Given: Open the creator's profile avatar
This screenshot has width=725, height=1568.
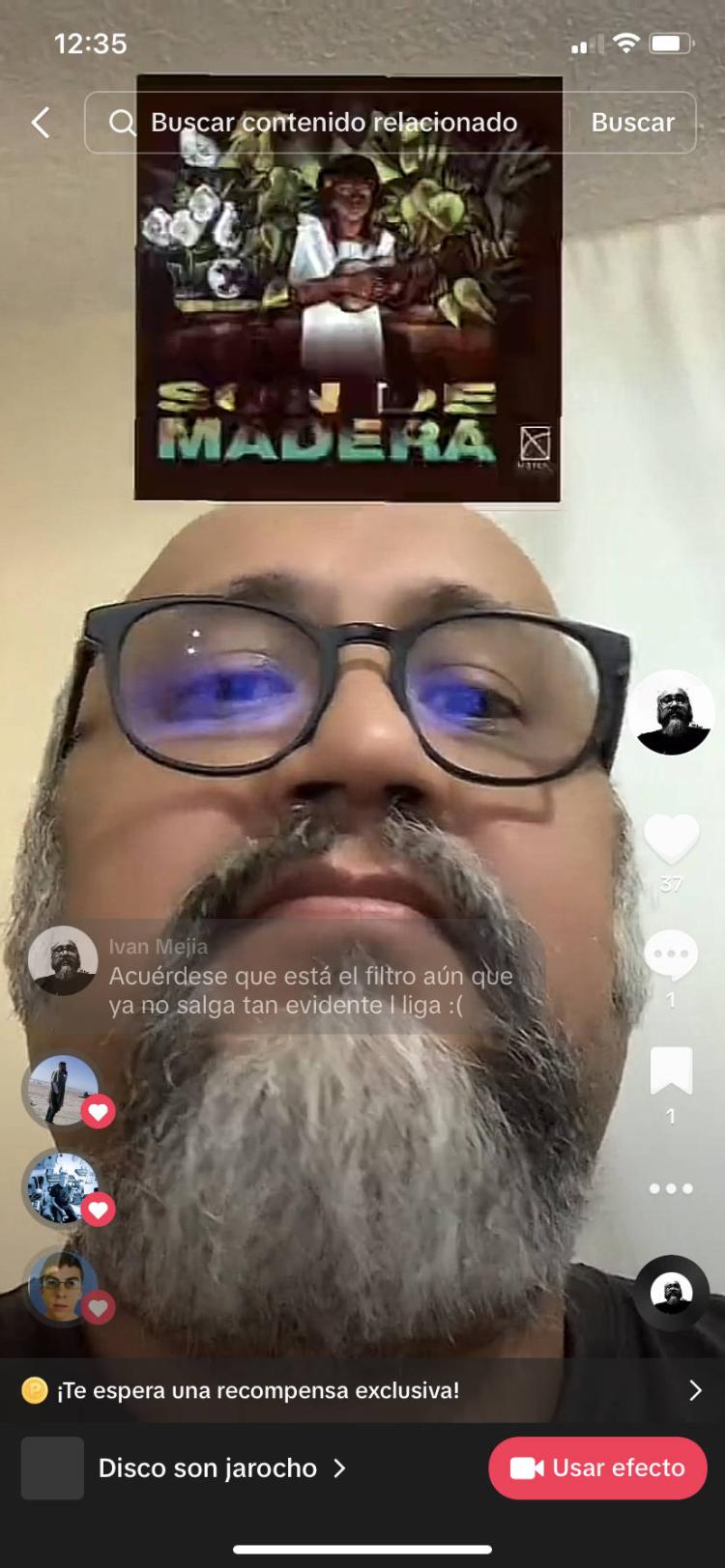Looking at the screenshot, I should tap(671, 713).
